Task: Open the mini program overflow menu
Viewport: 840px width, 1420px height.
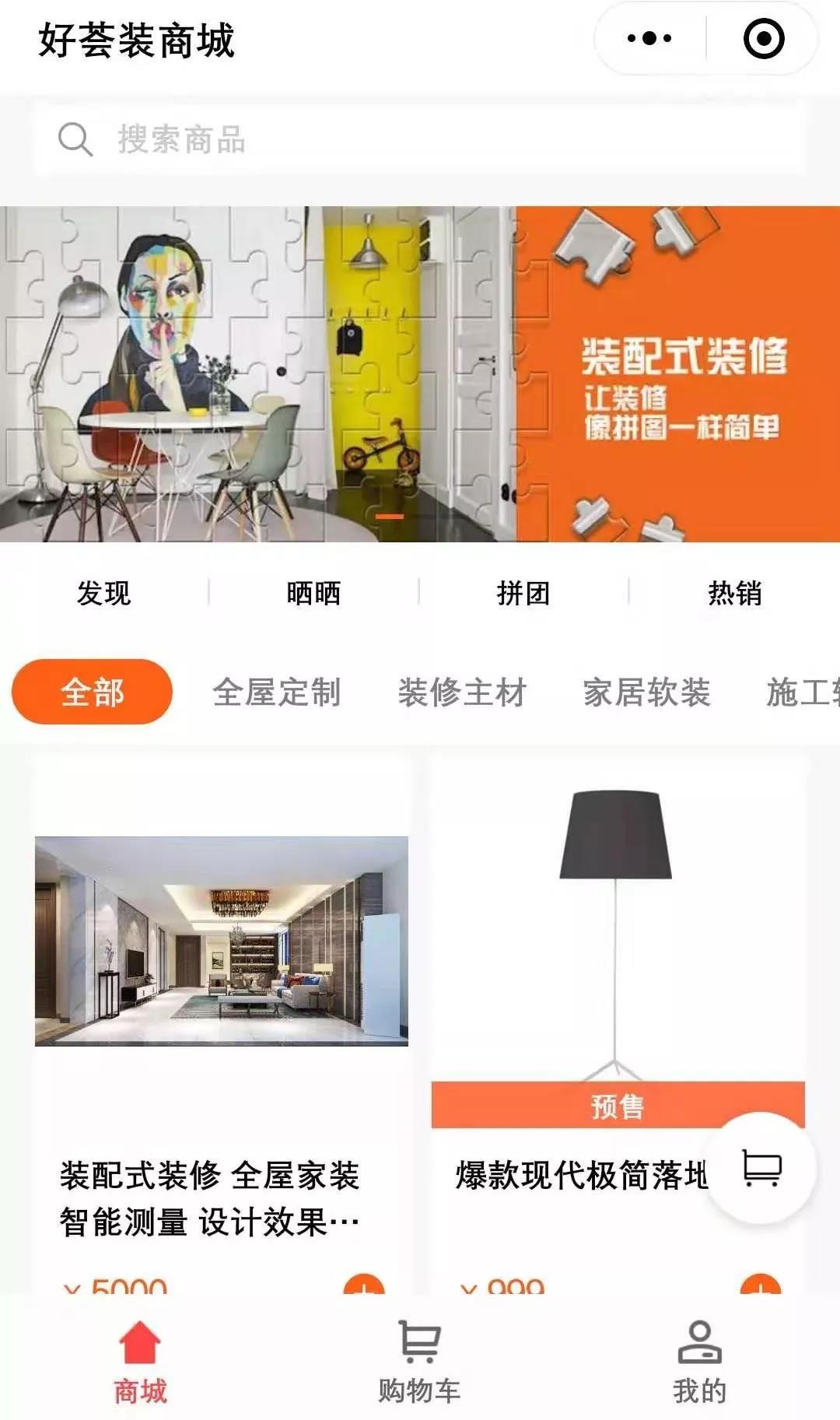Action: coord(649,38)
